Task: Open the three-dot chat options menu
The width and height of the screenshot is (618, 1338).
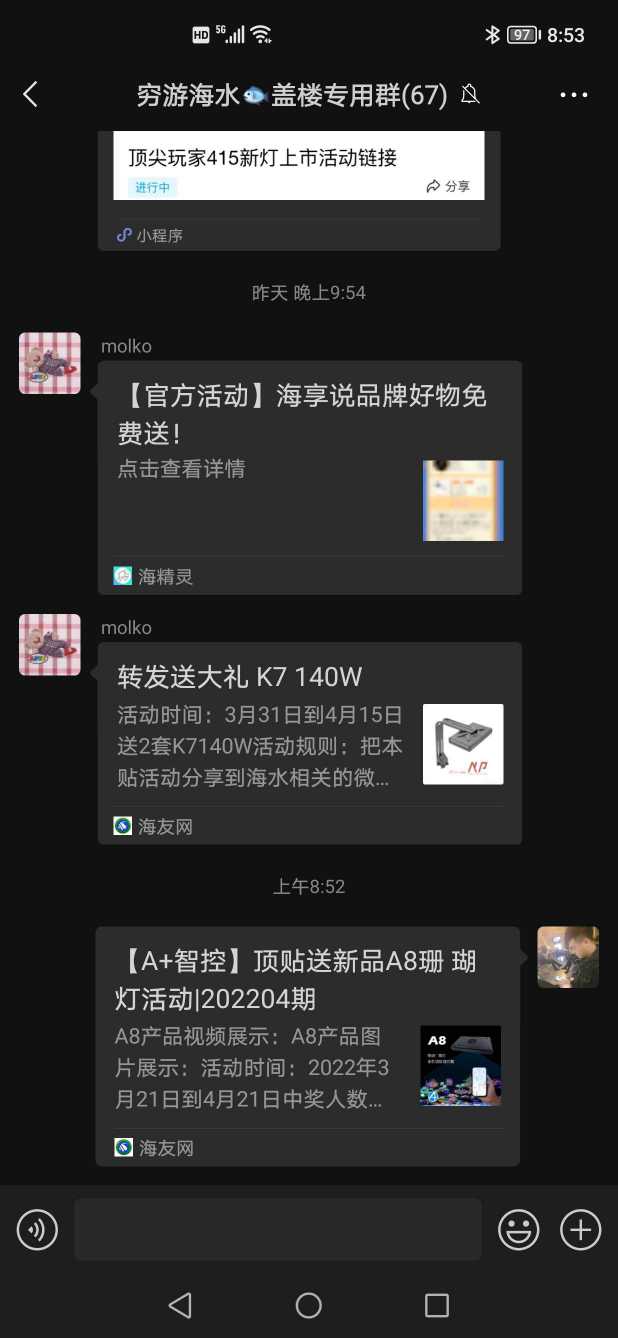Action: click(573, 95)
